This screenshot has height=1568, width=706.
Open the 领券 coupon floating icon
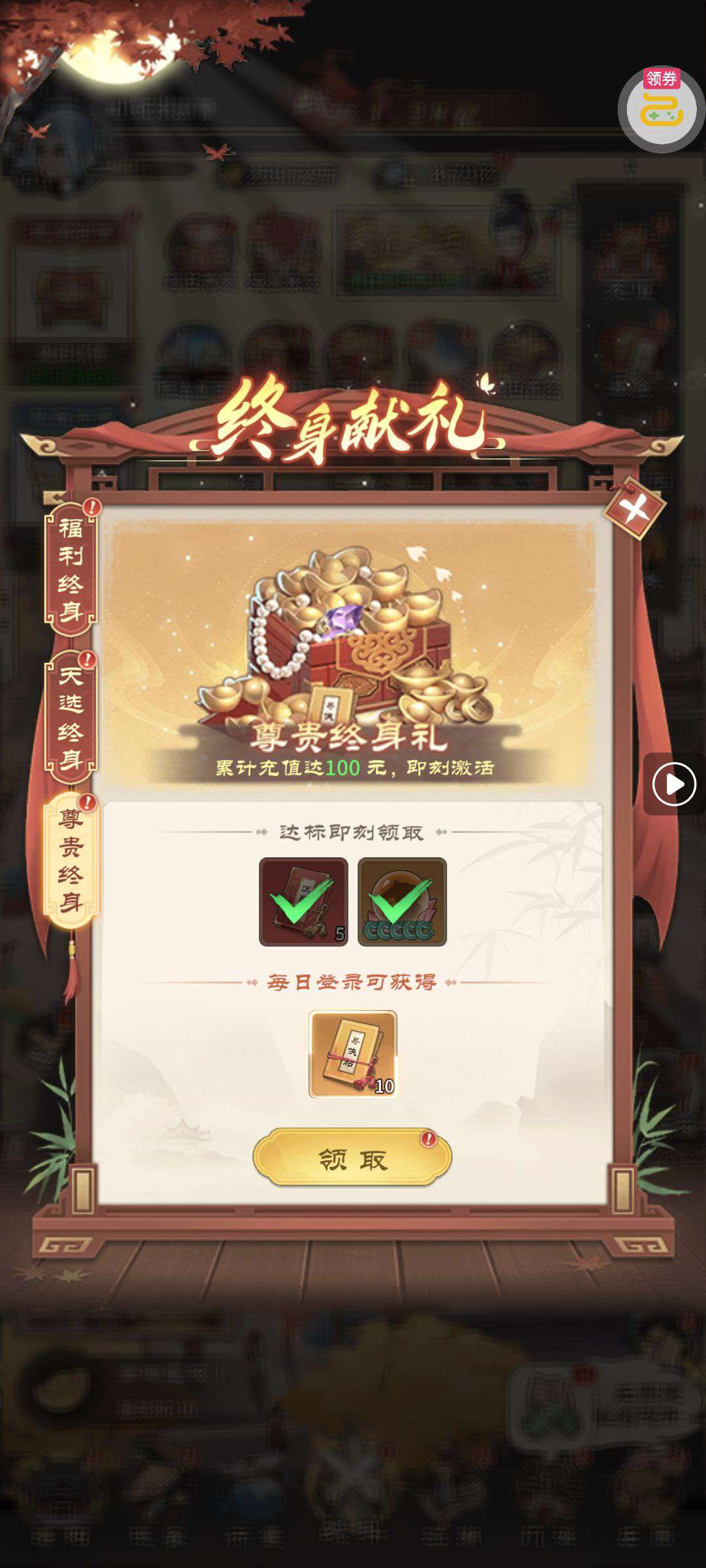[x=661, y=109]
